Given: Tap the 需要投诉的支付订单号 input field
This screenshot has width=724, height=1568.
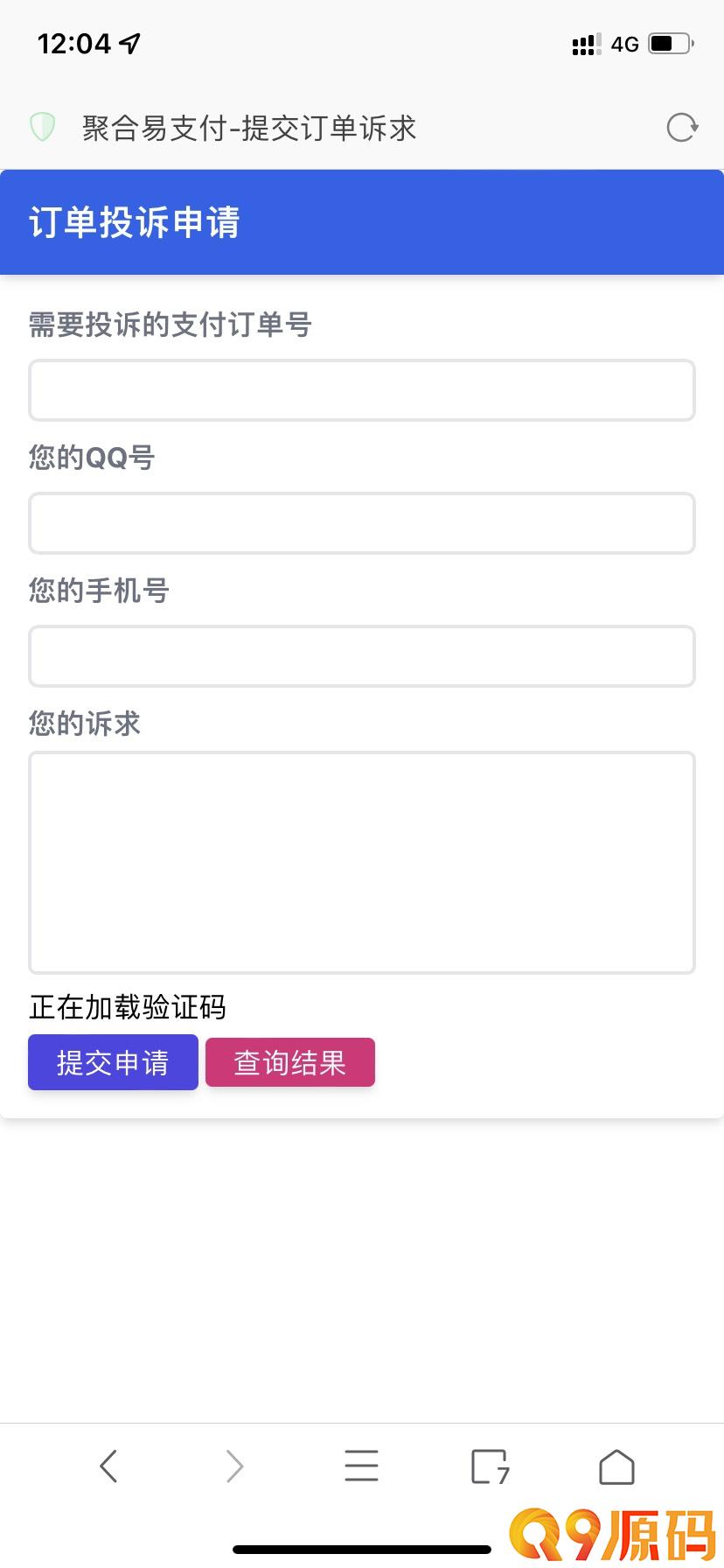Looking at the screenshot, I should (x=362, y=390).
